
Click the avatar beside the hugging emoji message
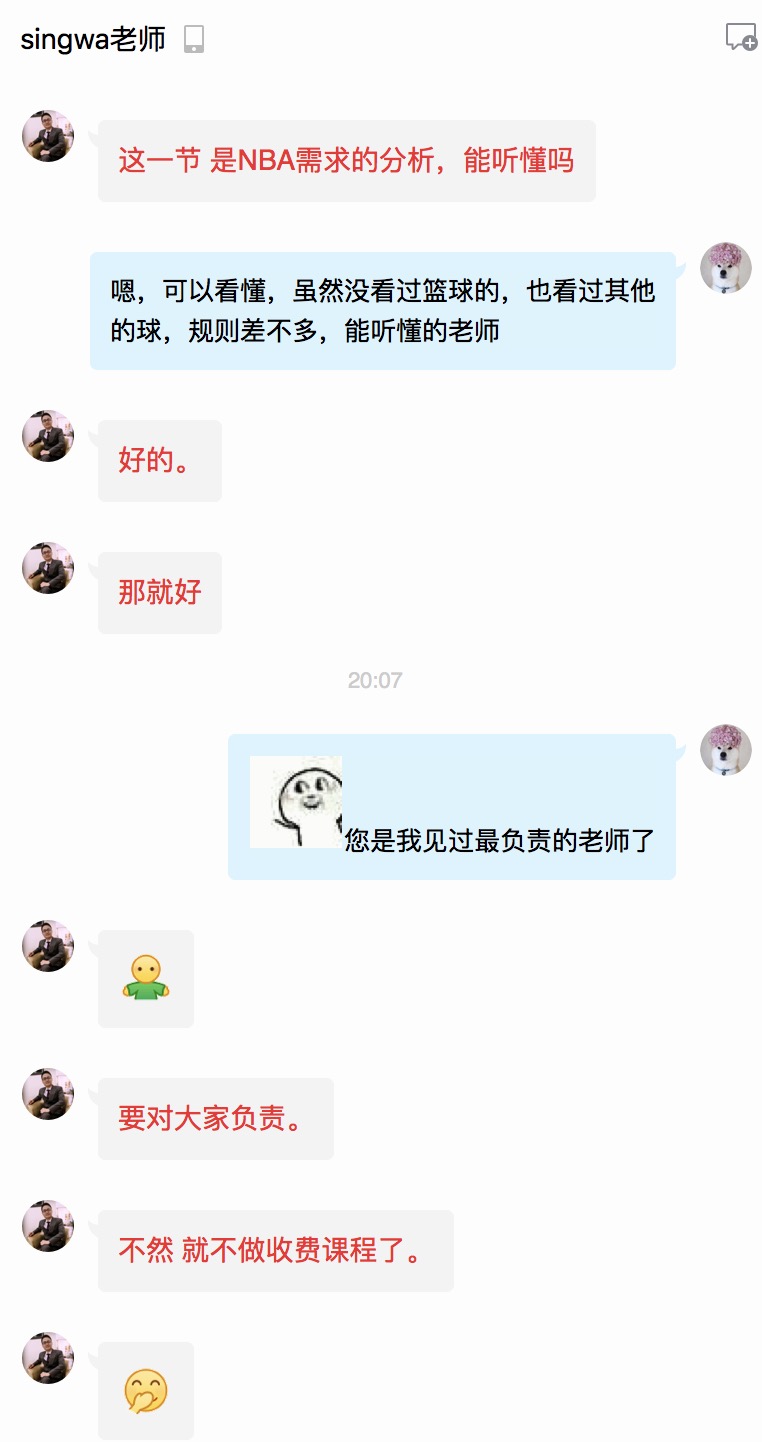click(x=47, y=946)
